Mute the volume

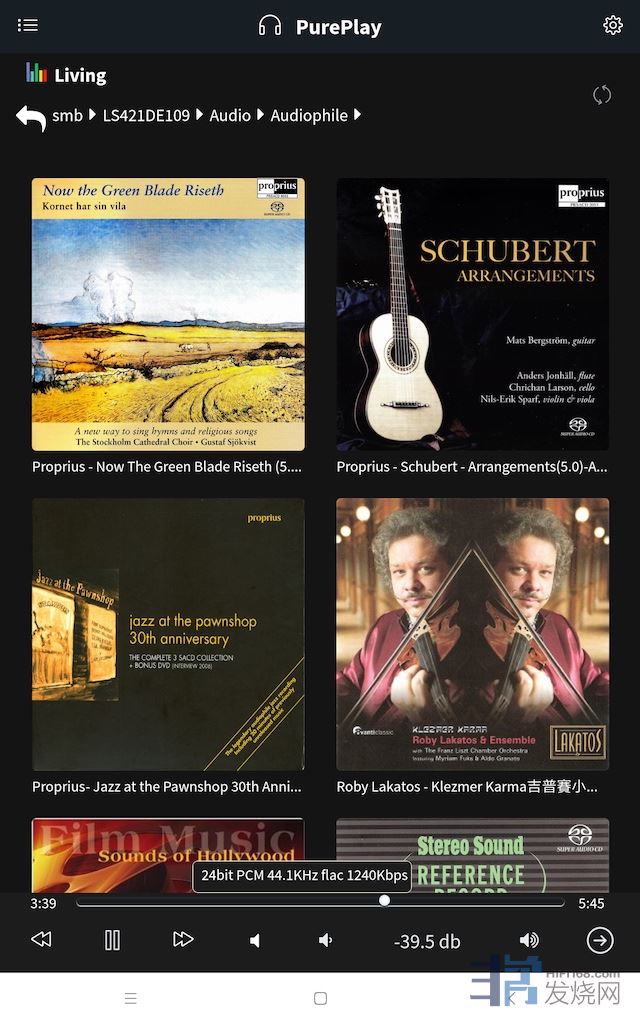tap(255, 940)
